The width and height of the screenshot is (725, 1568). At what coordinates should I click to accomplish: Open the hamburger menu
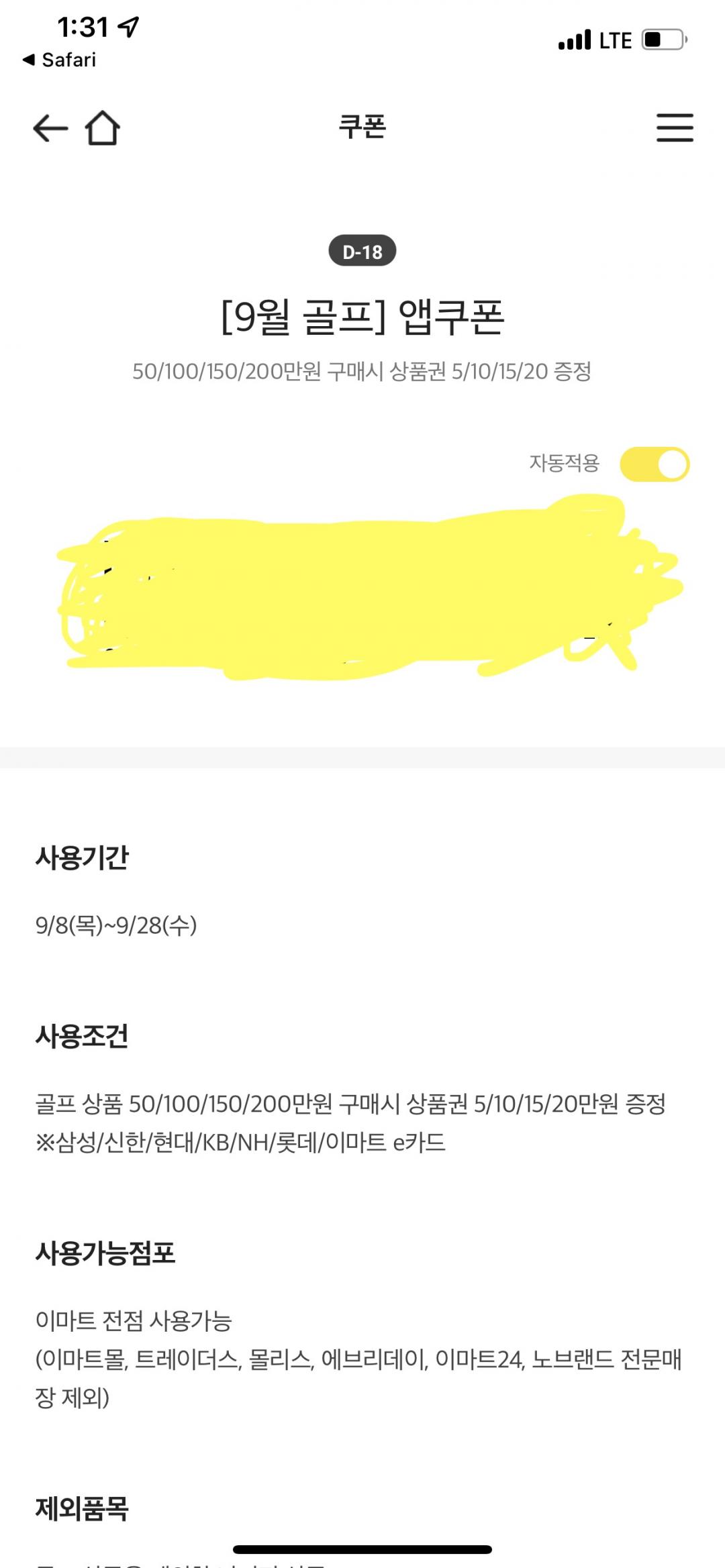(x=675, y=127)
